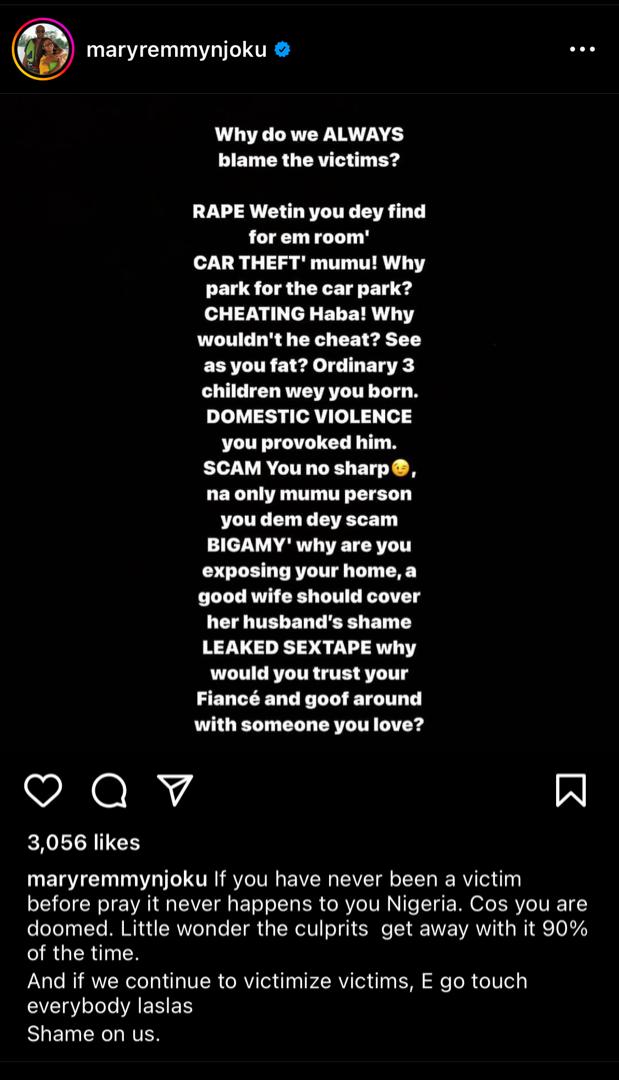View who liked via 3,056 likes
The height and width of the screenshot is (1080, 619).
coord(84,842)
